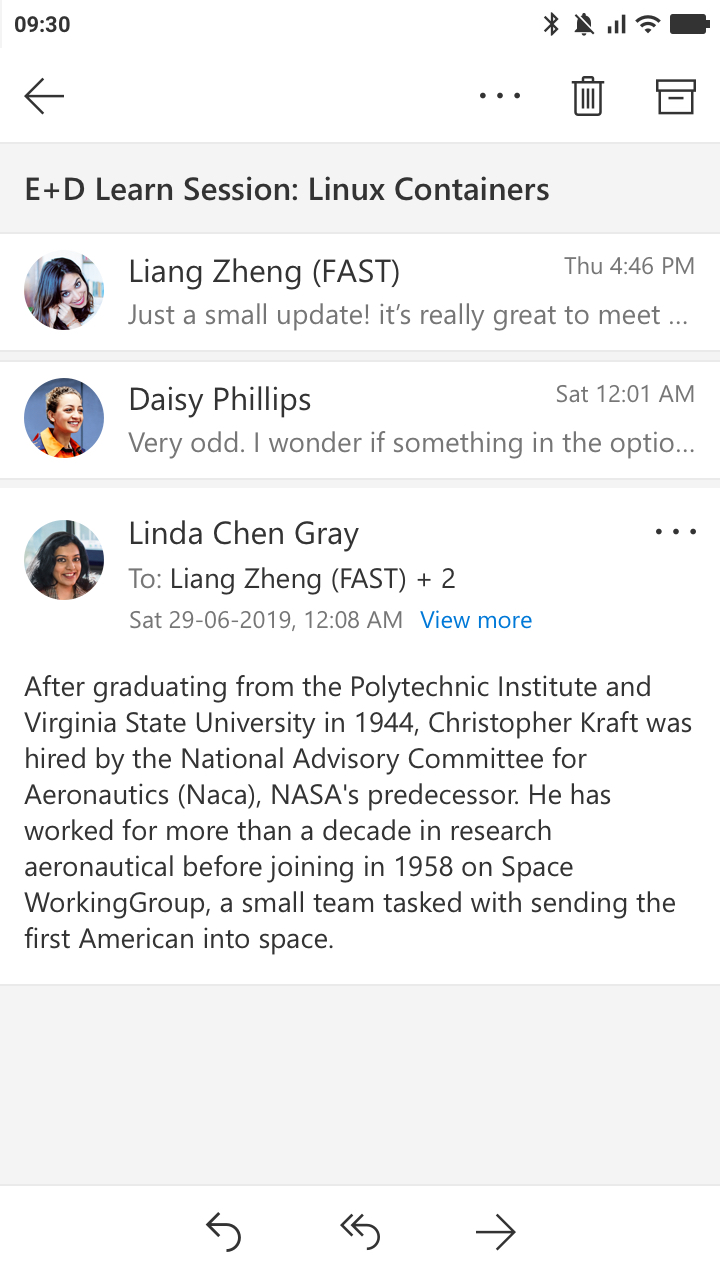This screenshot has height=1280, width=720.
Task: Forward this email
Action: (x=495, y=1232)
